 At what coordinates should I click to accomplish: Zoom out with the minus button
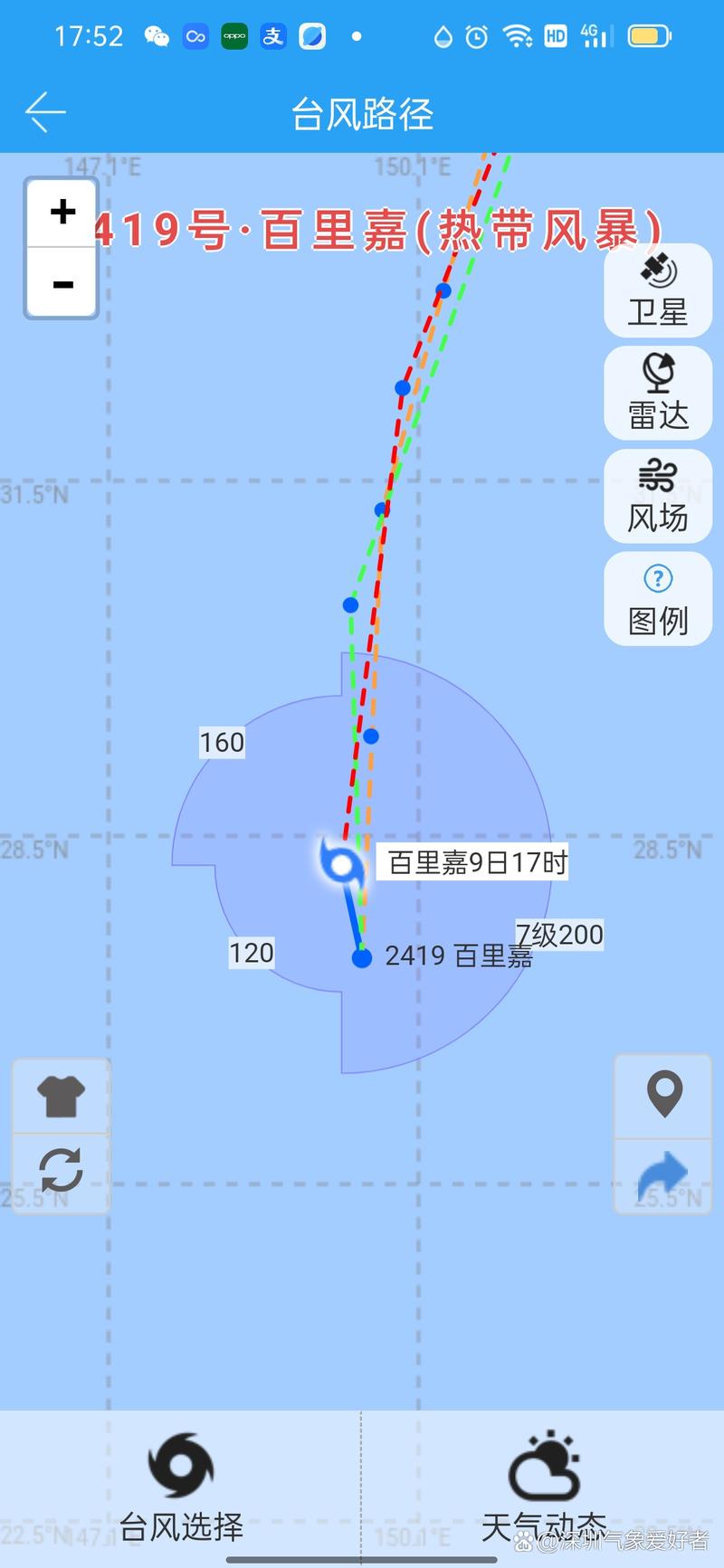click(61, 283)
